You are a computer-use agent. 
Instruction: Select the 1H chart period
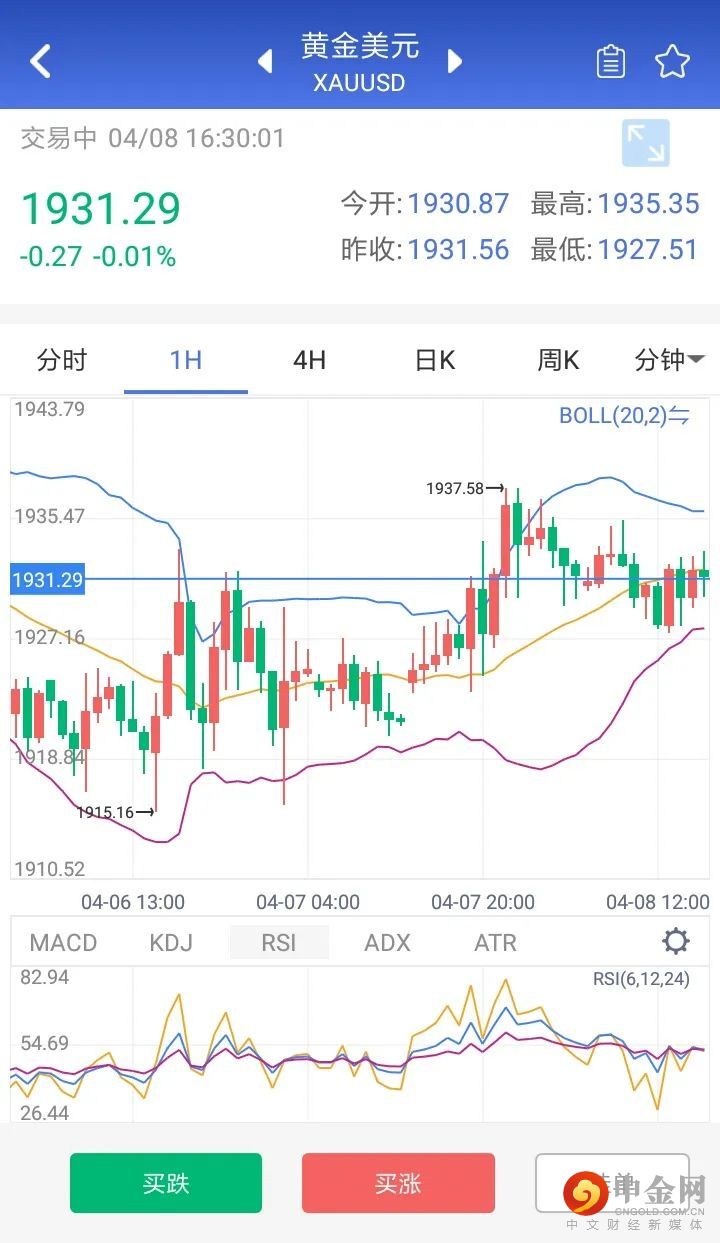click(186, 360)
